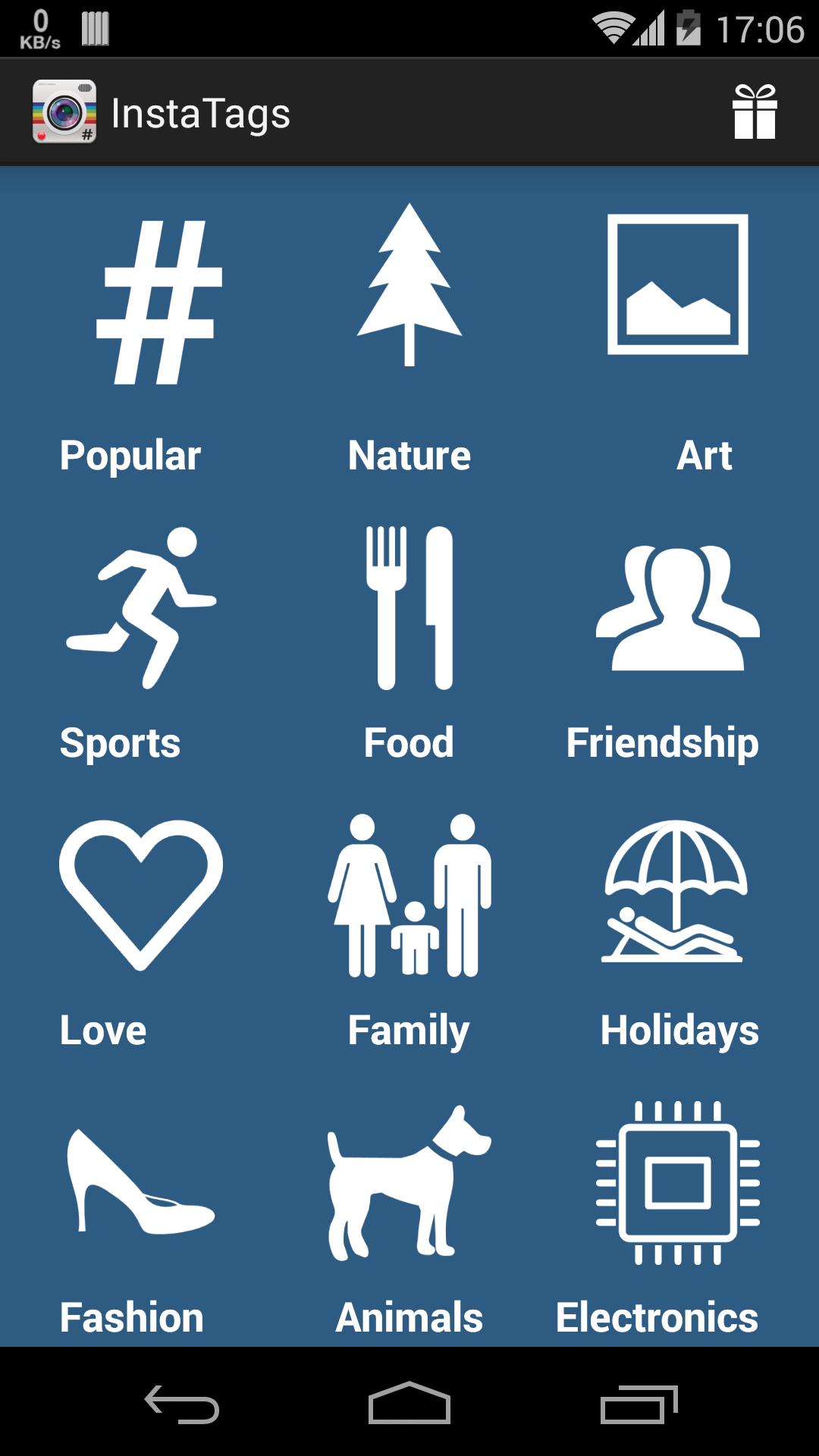Select the Nature category icon

pos(409,288)
